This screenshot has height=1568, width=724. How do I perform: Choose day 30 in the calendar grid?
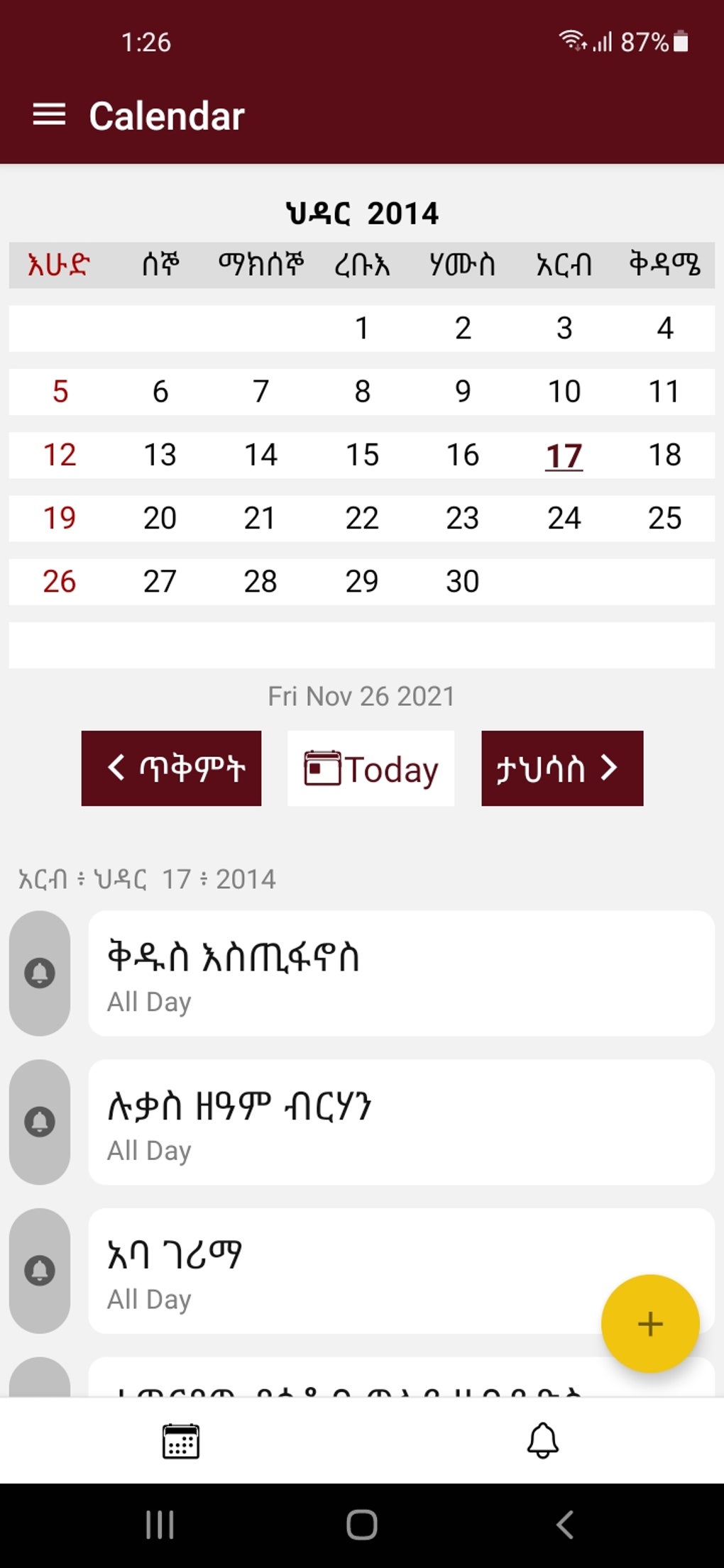(x=462, y=582)
